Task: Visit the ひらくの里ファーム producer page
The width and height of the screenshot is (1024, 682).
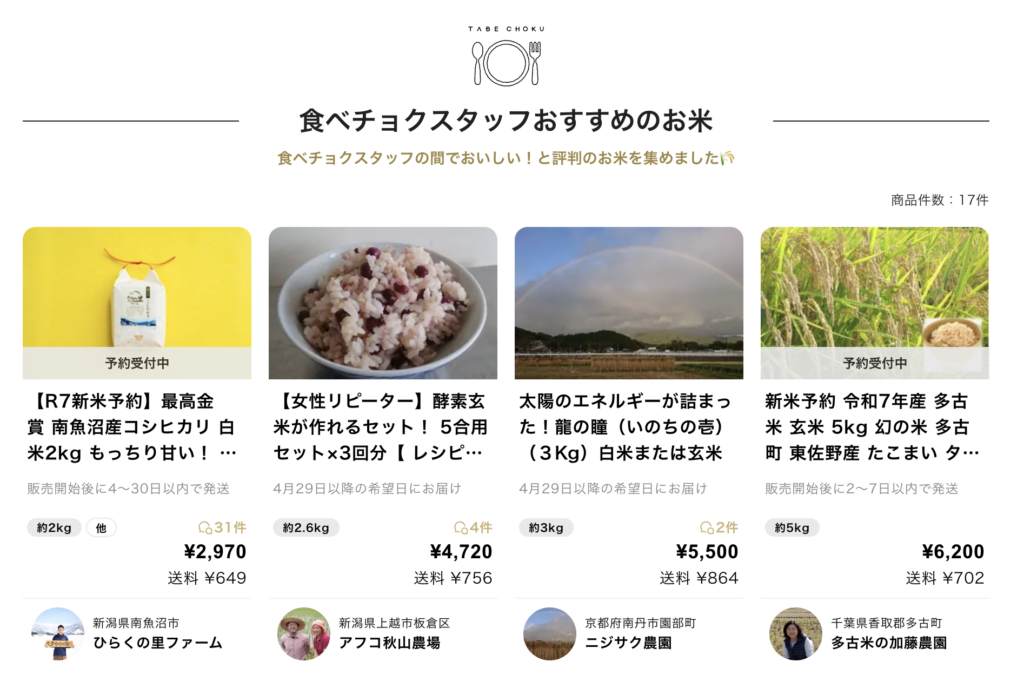Action: tap(155, 642)
